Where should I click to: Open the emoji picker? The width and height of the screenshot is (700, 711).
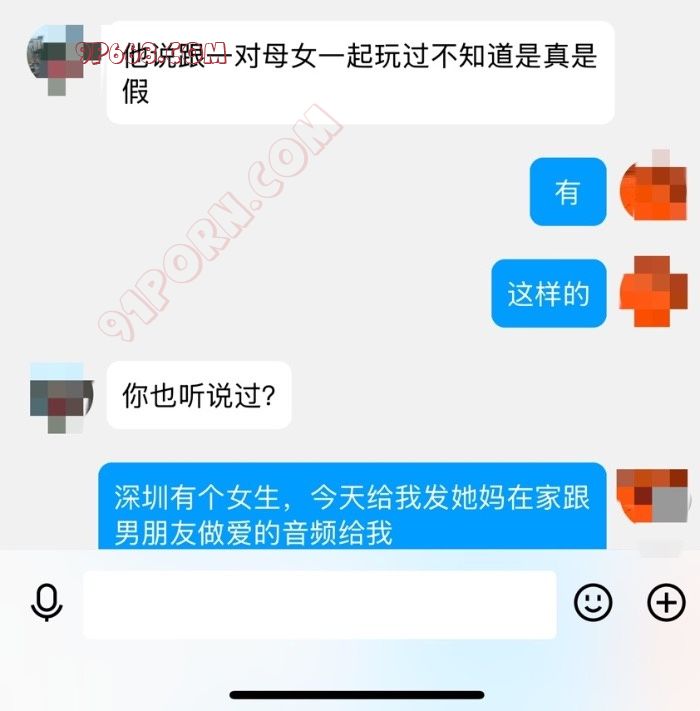tap(592, 603)
